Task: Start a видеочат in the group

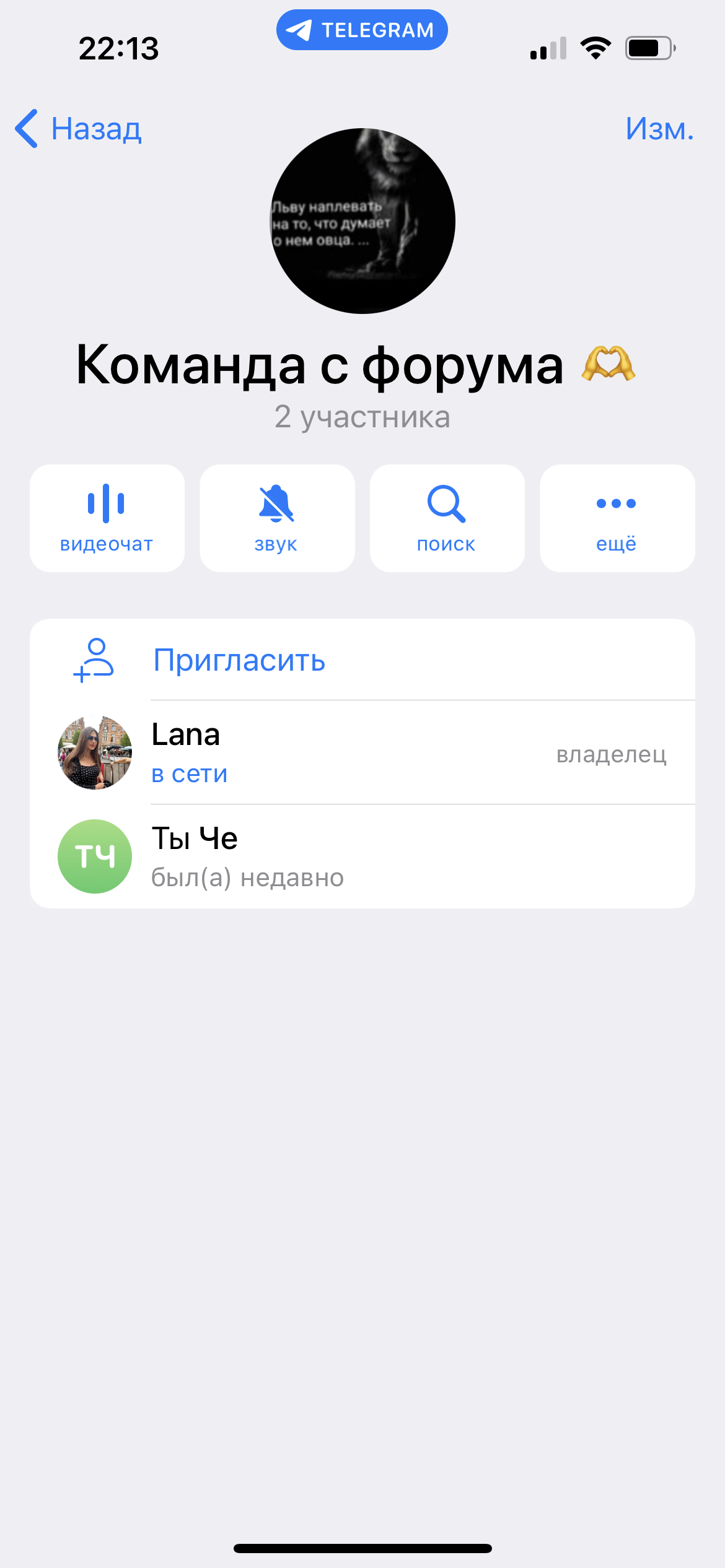Action: pyautogui.click(x=107, y=518)
